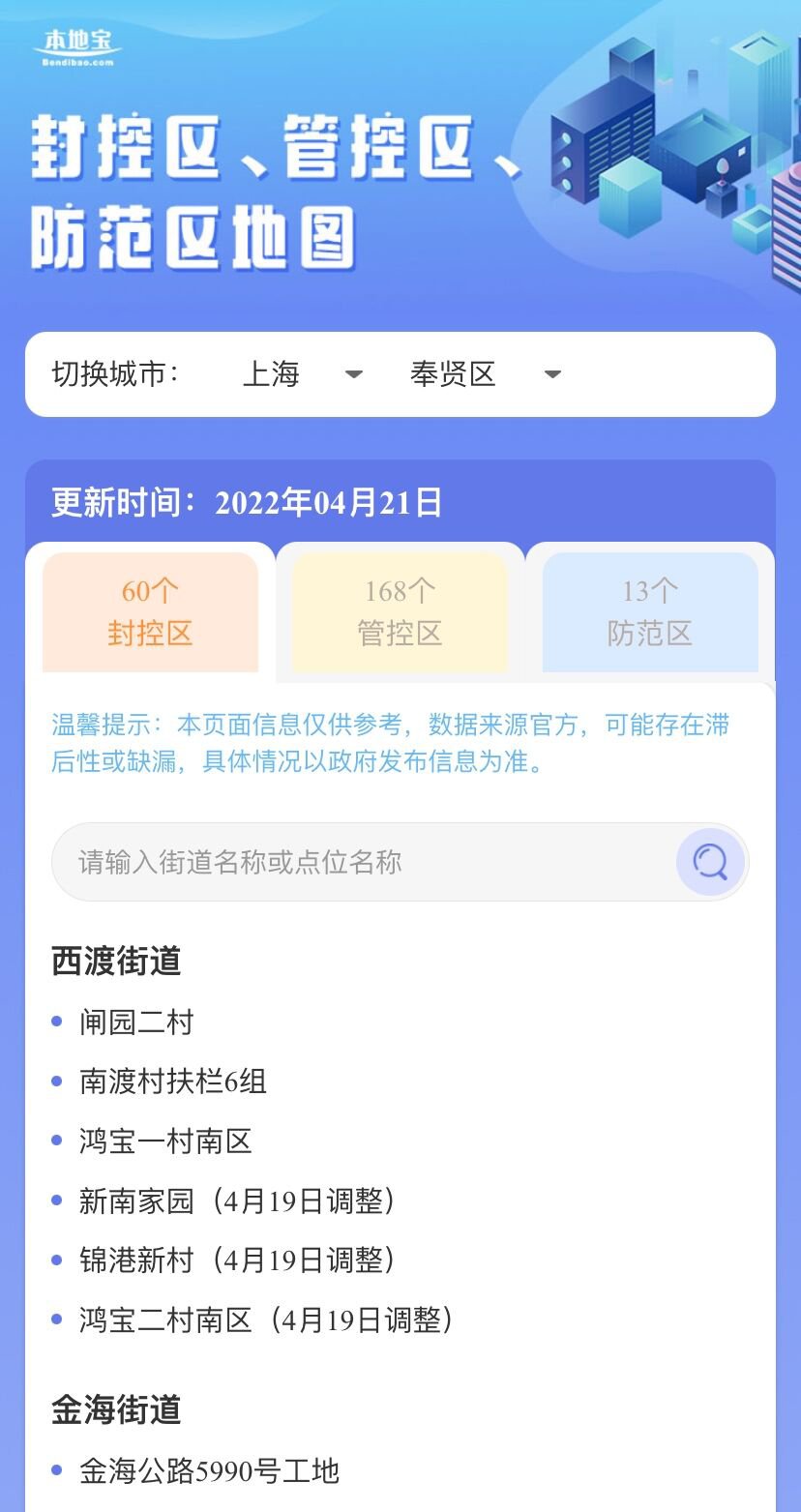Select the 60个封控区 tab
The height and width of the screenshot is (1512, 801).
coord(150,612)
